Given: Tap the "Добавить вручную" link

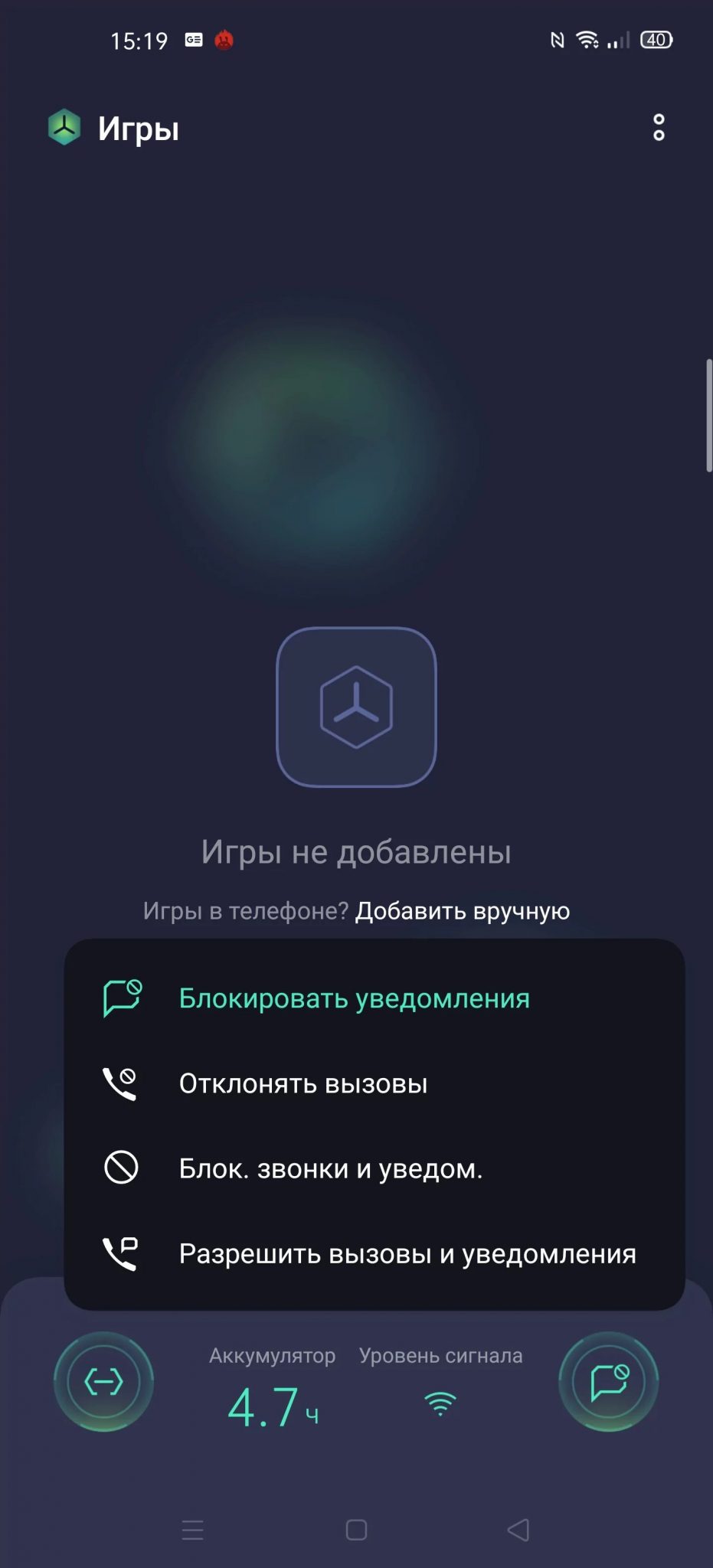Looking at the screenshot, I should click(x=462, y=911).
